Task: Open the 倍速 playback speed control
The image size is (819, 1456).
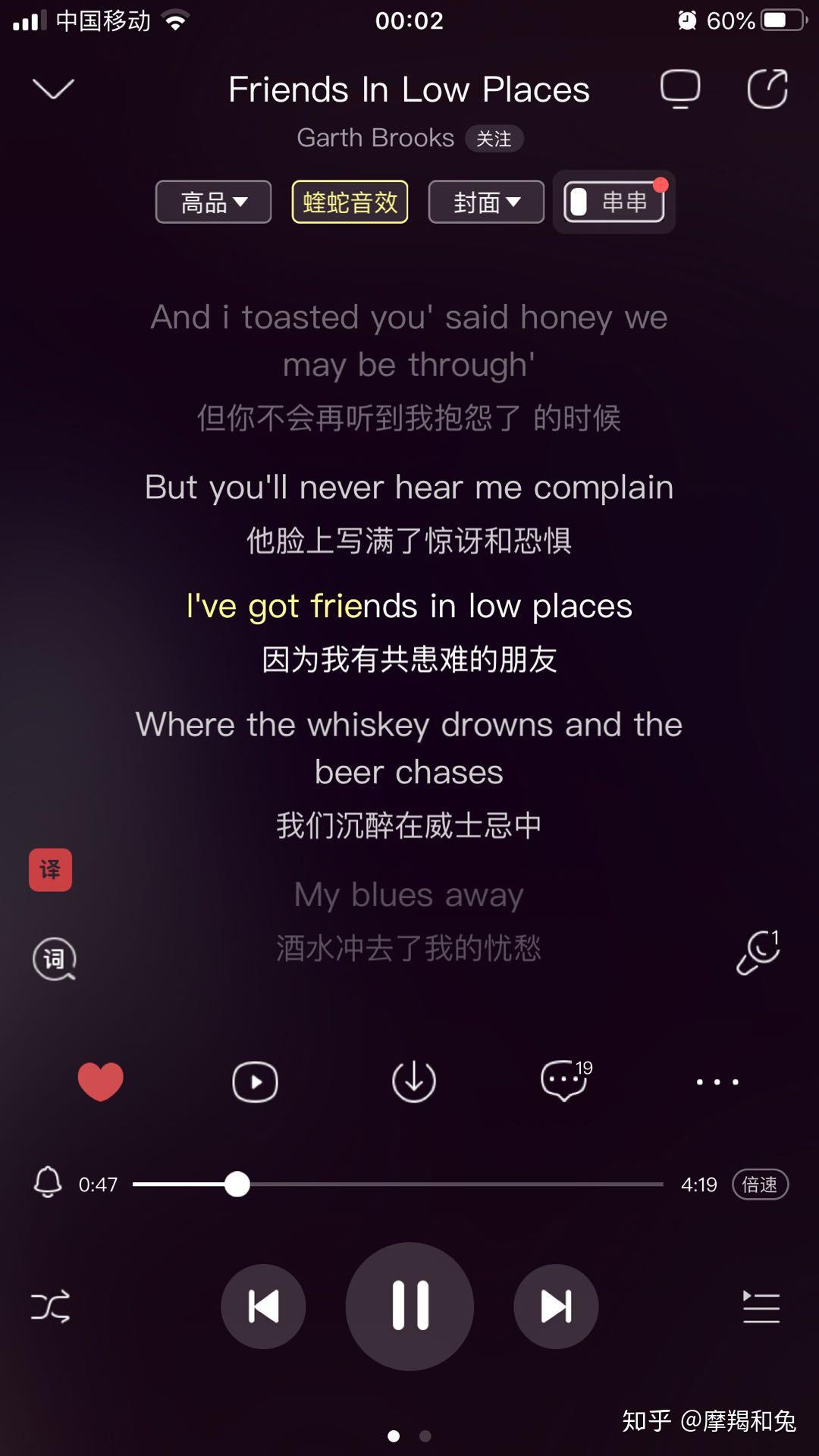Action: (x=759, y=1184)
